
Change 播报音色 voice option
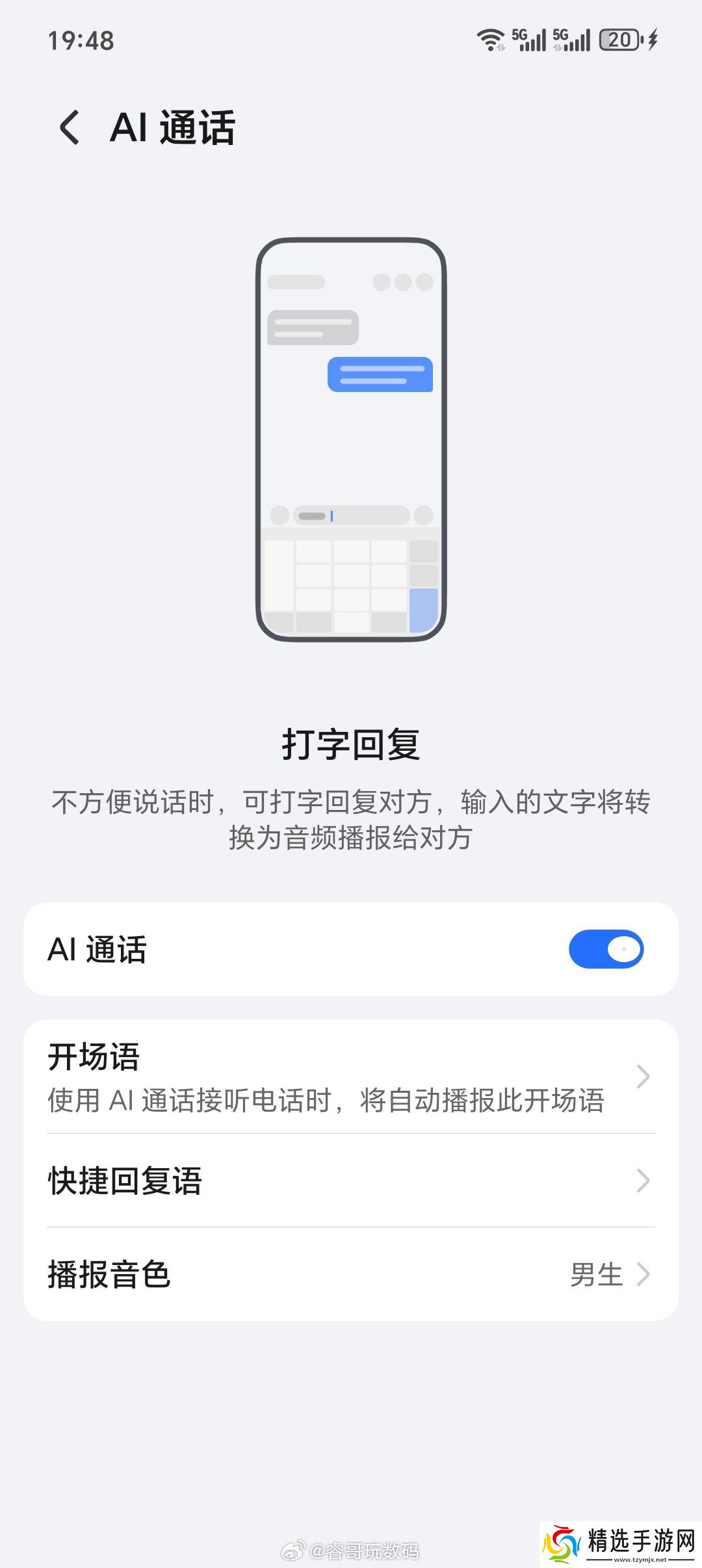(x=351, y=1274)
